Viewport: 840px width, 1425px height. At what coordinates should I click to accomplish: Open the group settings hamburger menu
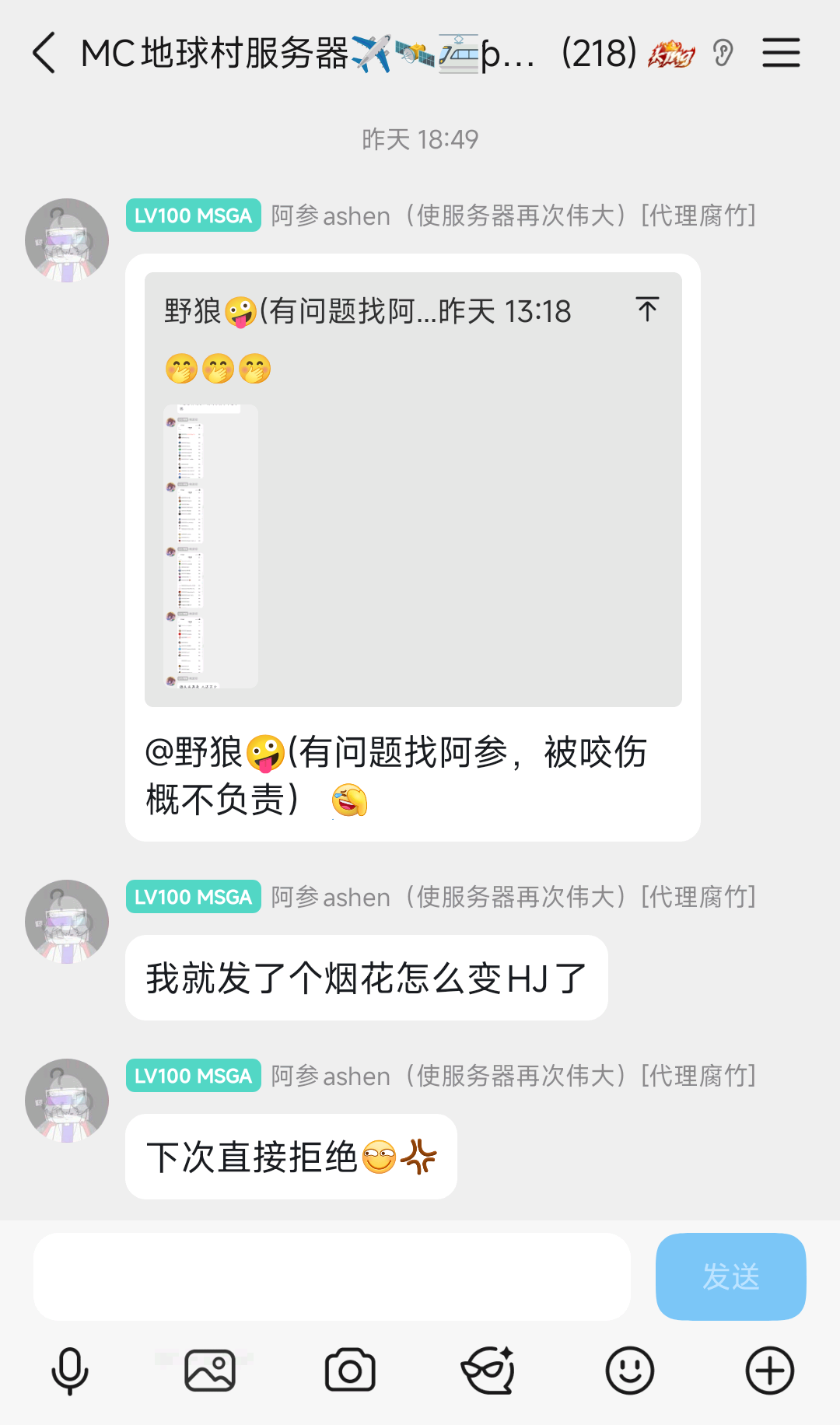[x=781, y=53]
